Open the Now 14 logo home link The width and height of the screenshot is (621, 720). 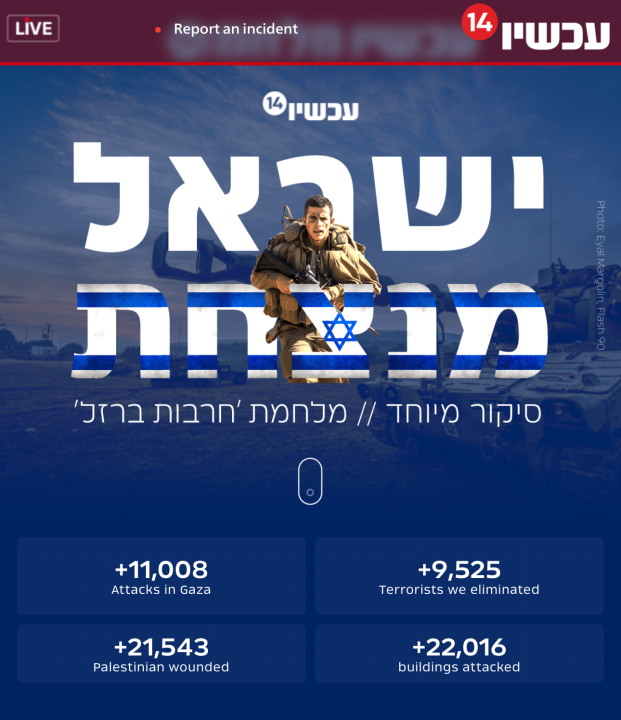coord(536,28)
